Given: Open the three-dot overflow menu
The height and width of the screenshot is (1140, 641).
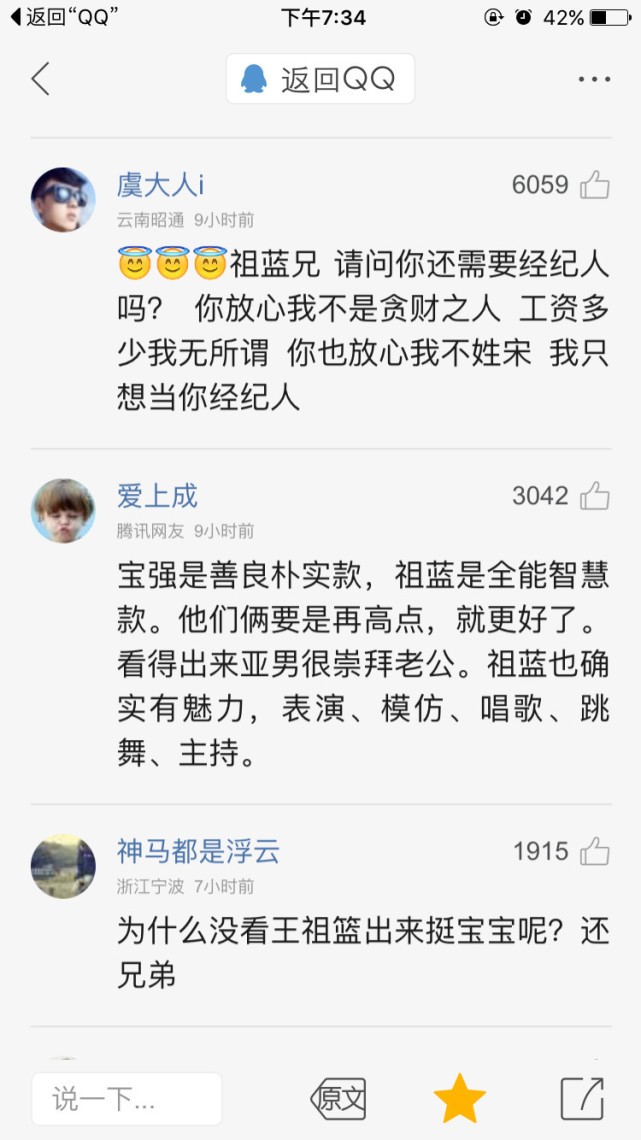Looking at the screenshot, I should click(594, 79).
